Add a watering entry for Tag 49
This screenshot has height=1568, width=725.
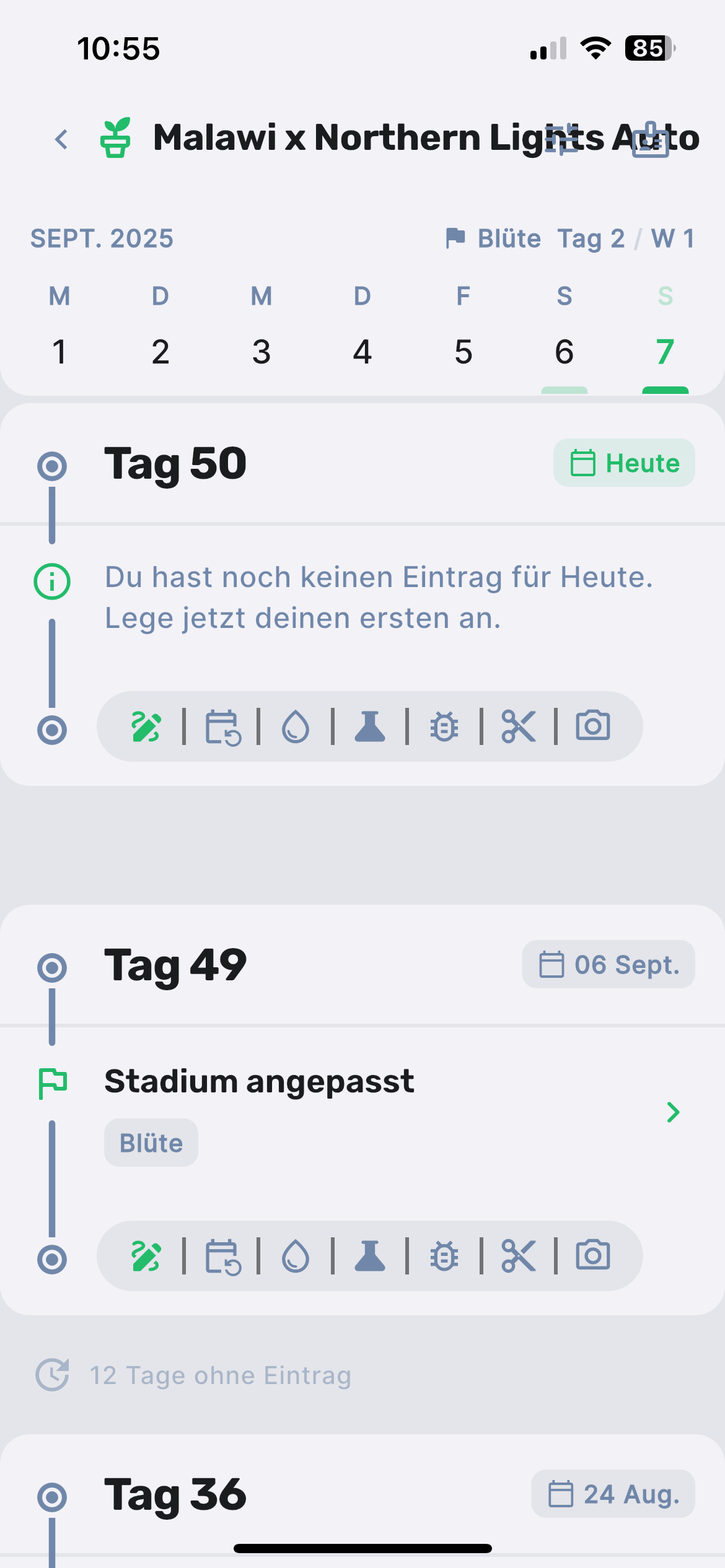point(296,1257)
